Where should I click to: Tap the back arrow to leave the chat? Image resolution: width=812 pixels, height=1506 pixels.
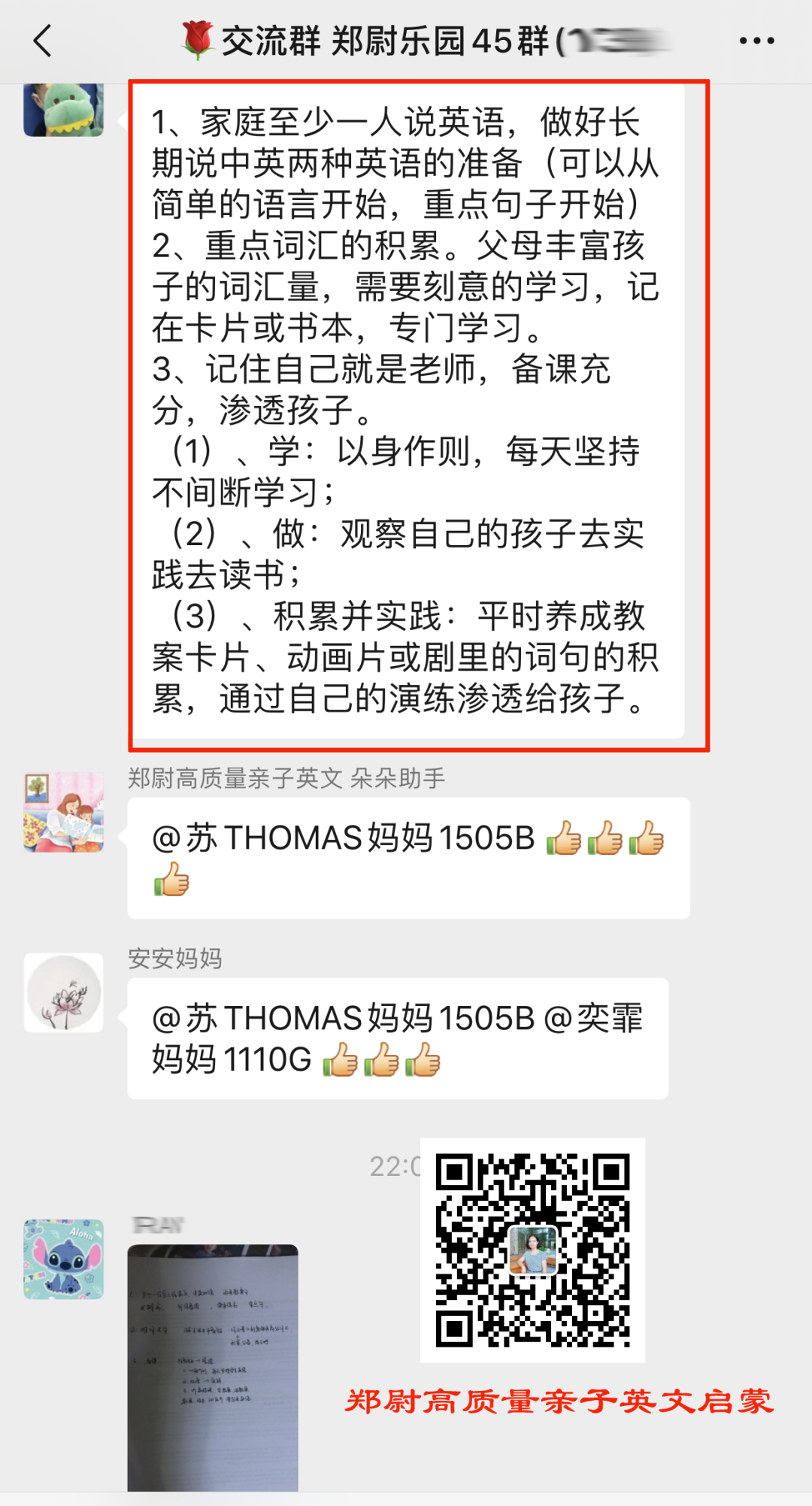pyautogui.click(x=43, y=43)
